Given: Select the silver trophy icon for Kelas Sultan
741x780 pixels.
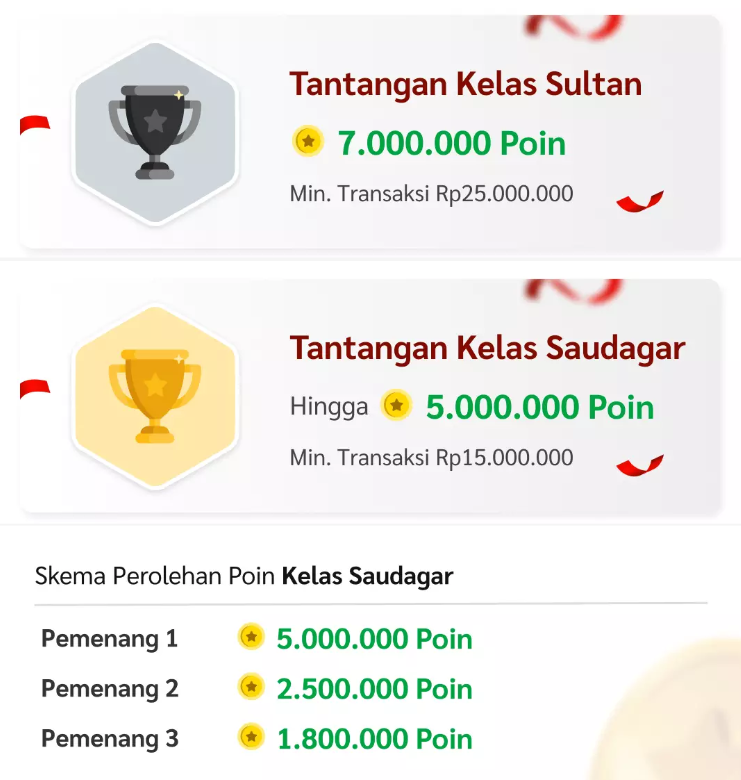Looking at the screenshot, I should point(155,132).
